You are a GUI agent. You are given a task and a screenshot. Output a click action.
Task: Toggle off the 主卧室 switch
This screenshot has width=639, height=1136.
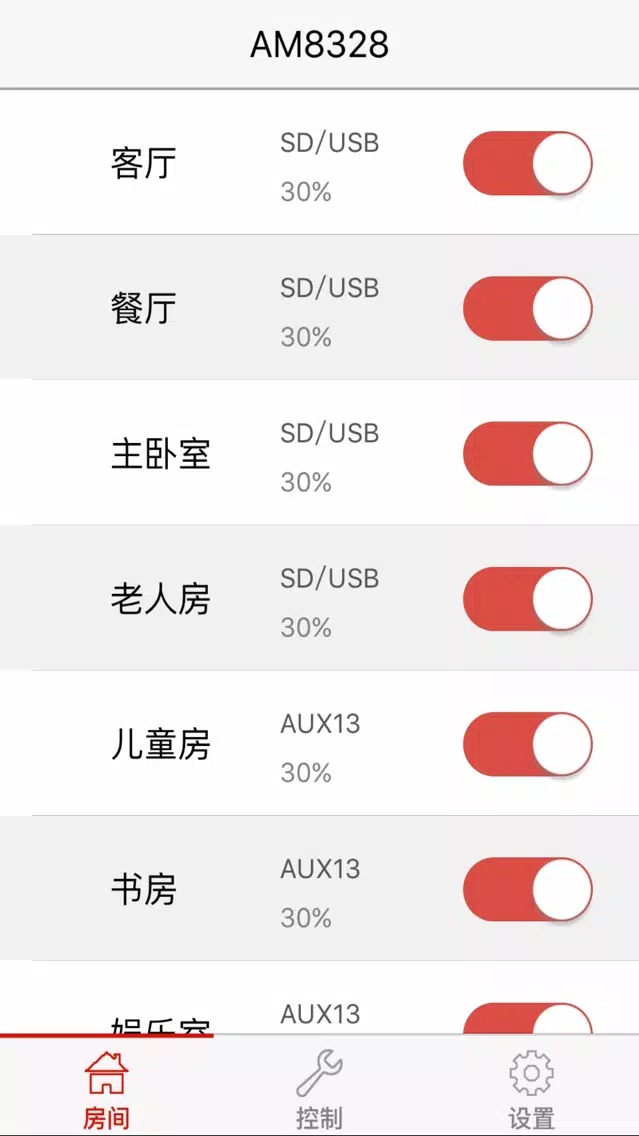click(x=527, y=454)
